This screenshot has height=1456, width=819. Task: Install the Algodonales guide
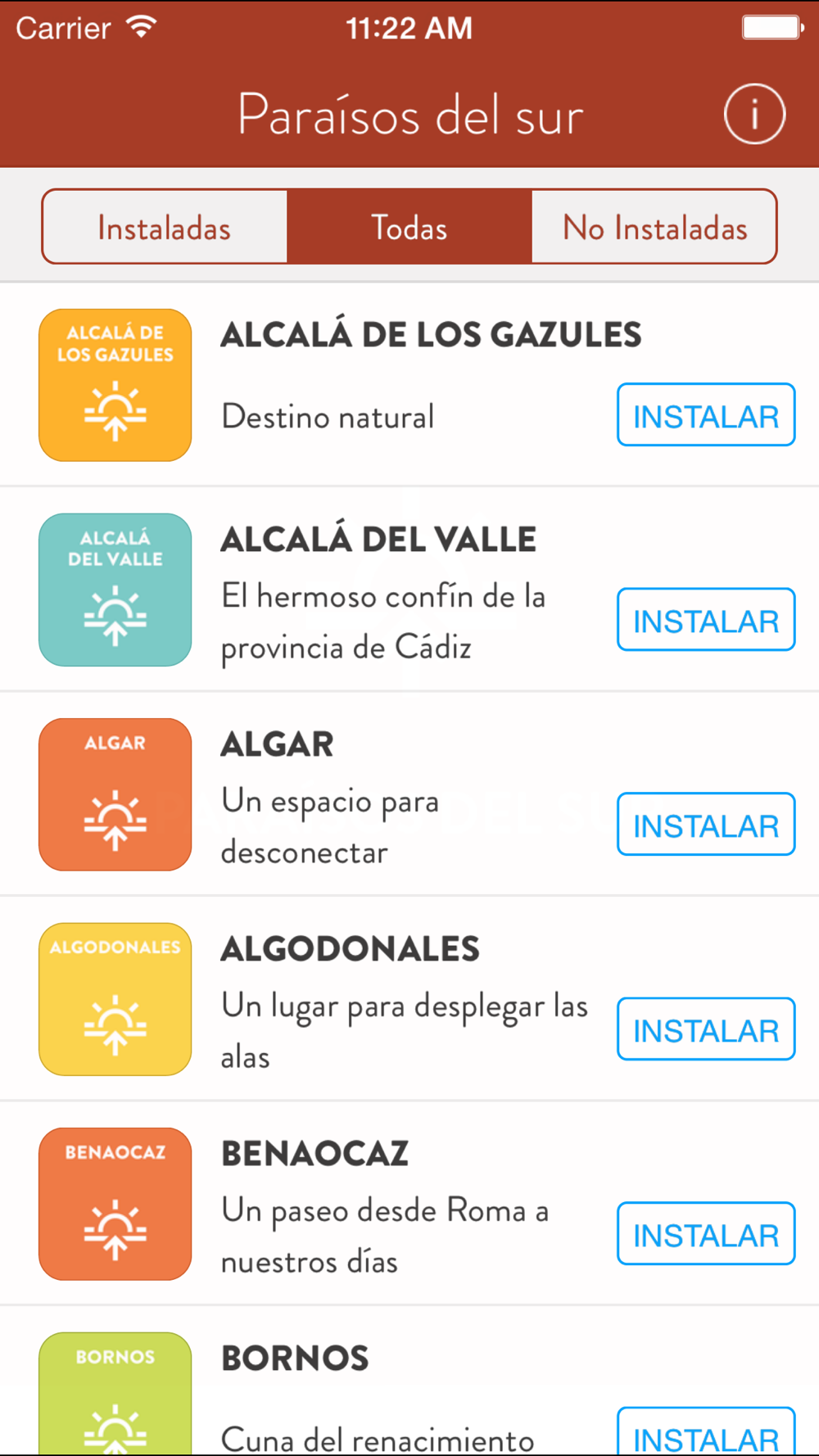(705, 1029)
